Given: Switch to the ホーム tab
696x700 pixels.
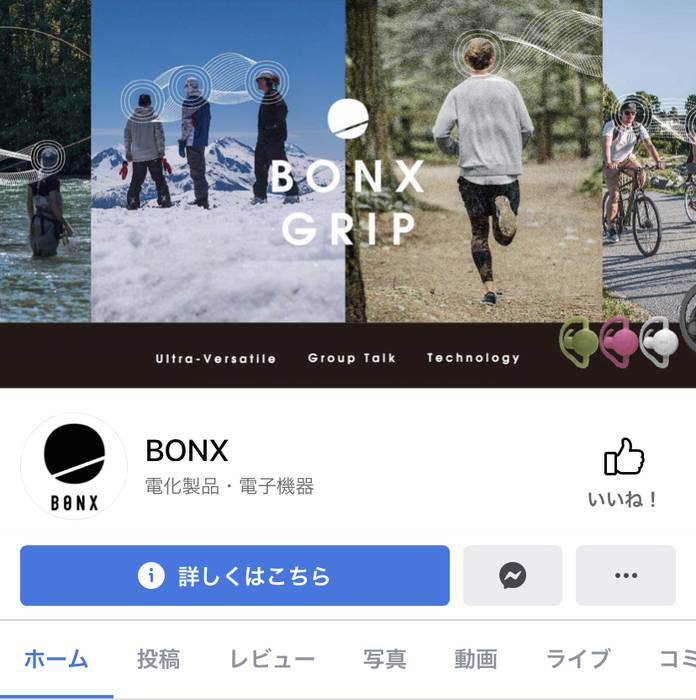Looking at the screenshot, I should pyautogui.click(x=56, y=659).
